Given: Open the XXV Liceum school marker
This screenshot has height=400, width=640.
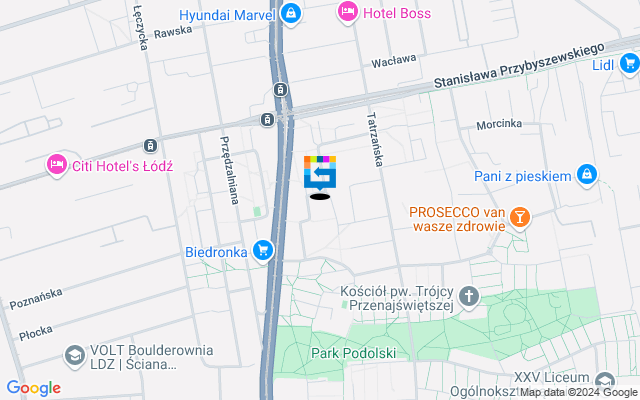Looking at the screenshot, I should coord(603,381).
